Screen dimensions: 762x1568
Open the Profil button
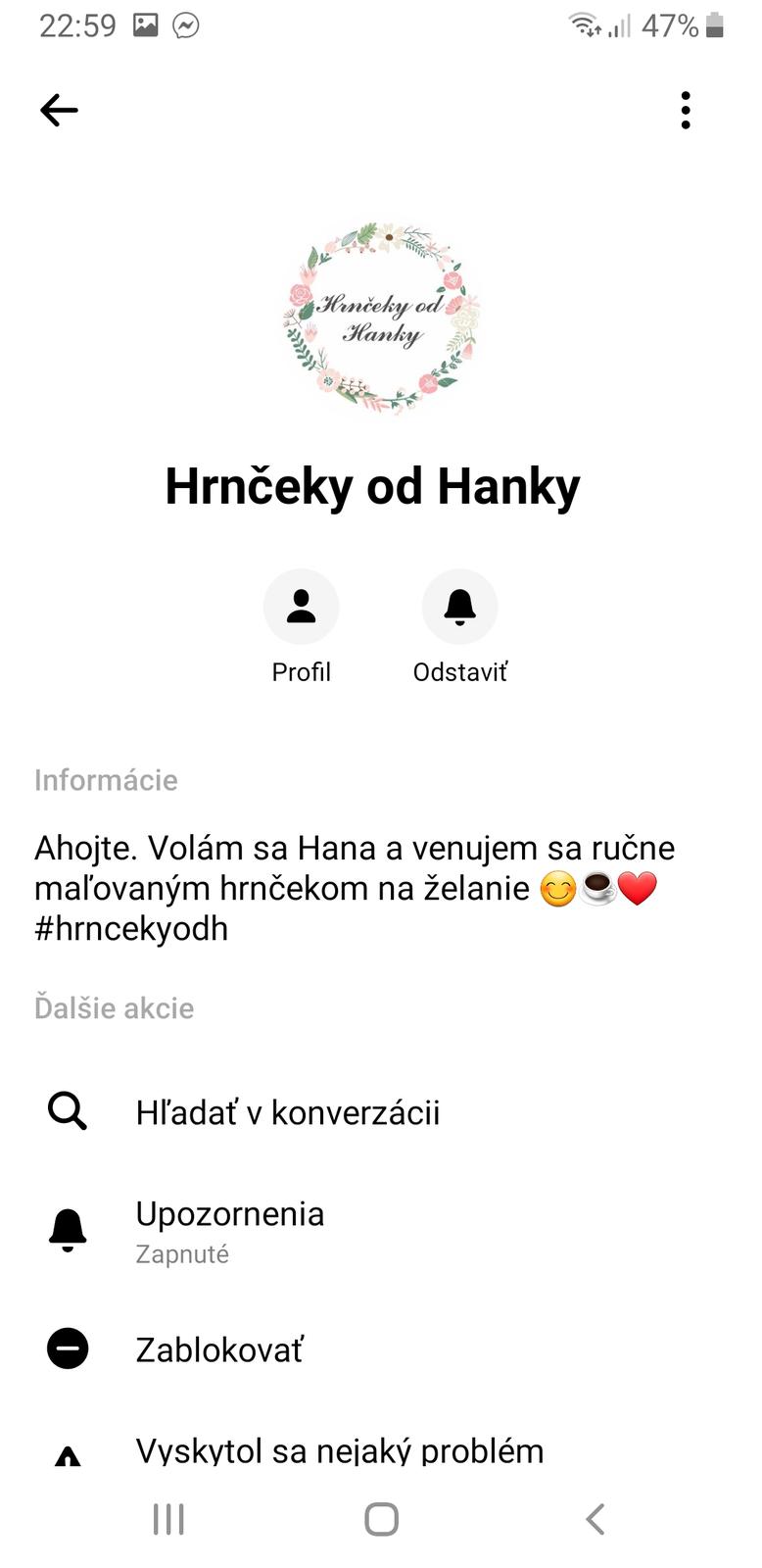[302, 608]
